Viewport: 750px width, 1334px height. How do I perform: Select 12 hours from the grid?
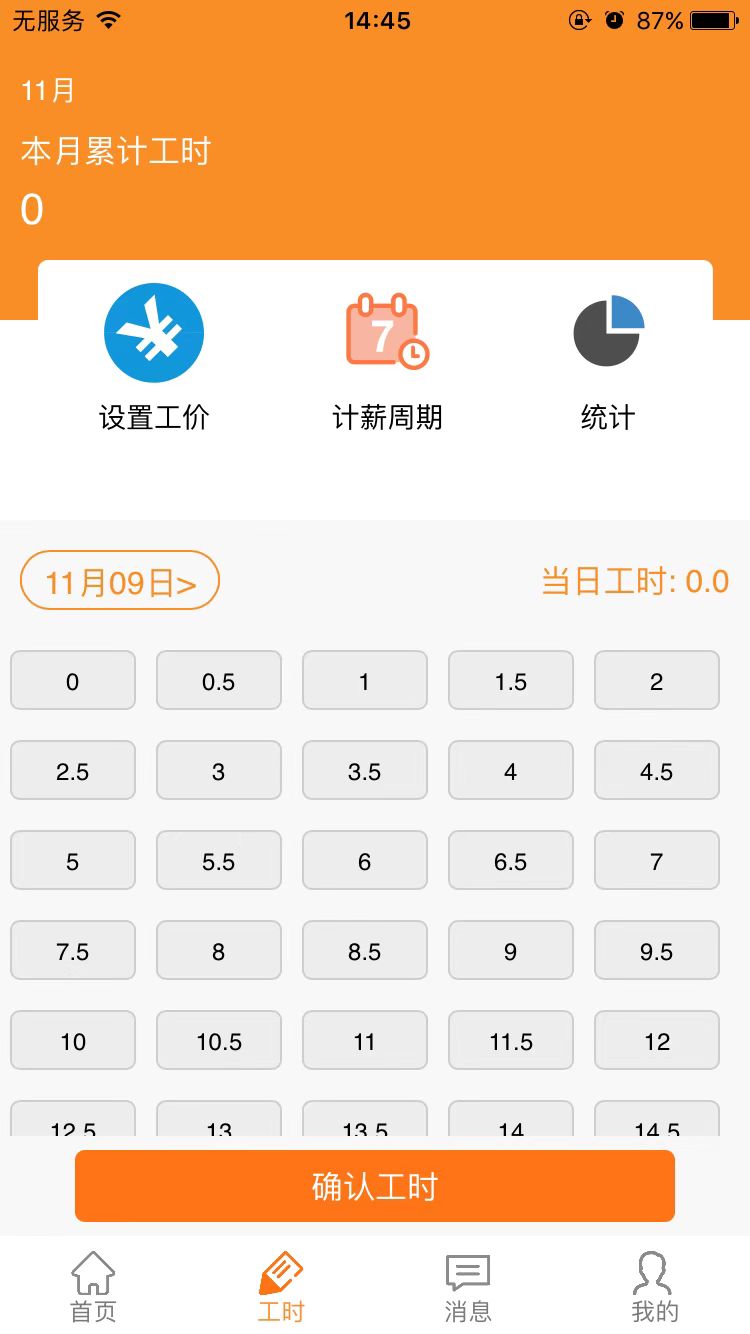point(656,1040)
